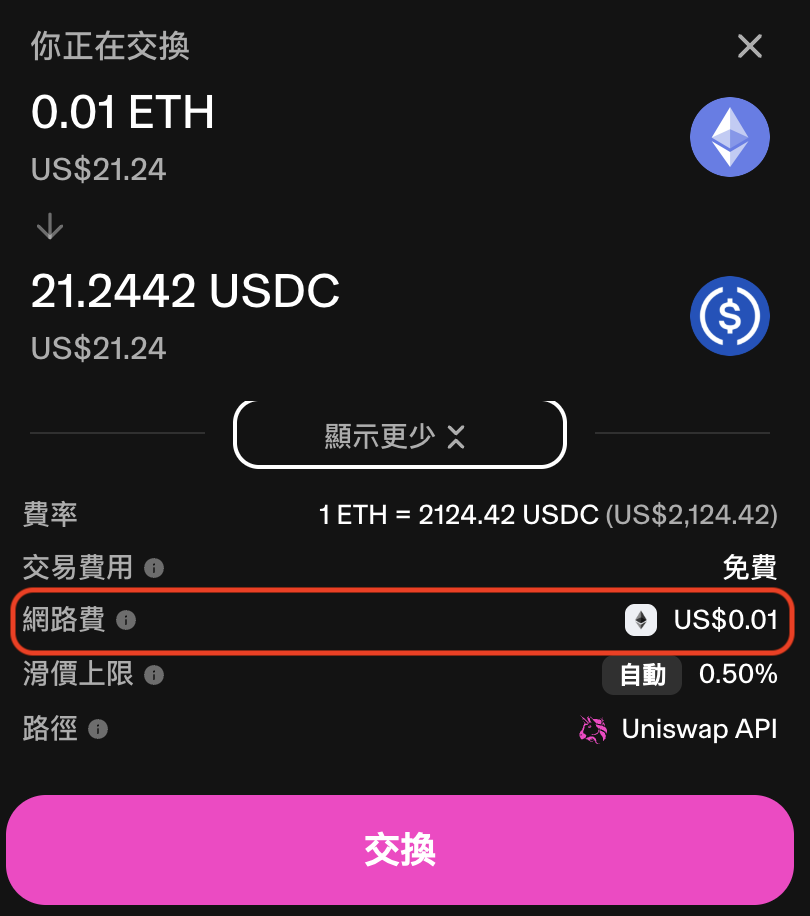Viewport: 810px width, 916px height.
Task: Show info for 滑價上限
Action: pyautogui.click(x=154, y=675)
